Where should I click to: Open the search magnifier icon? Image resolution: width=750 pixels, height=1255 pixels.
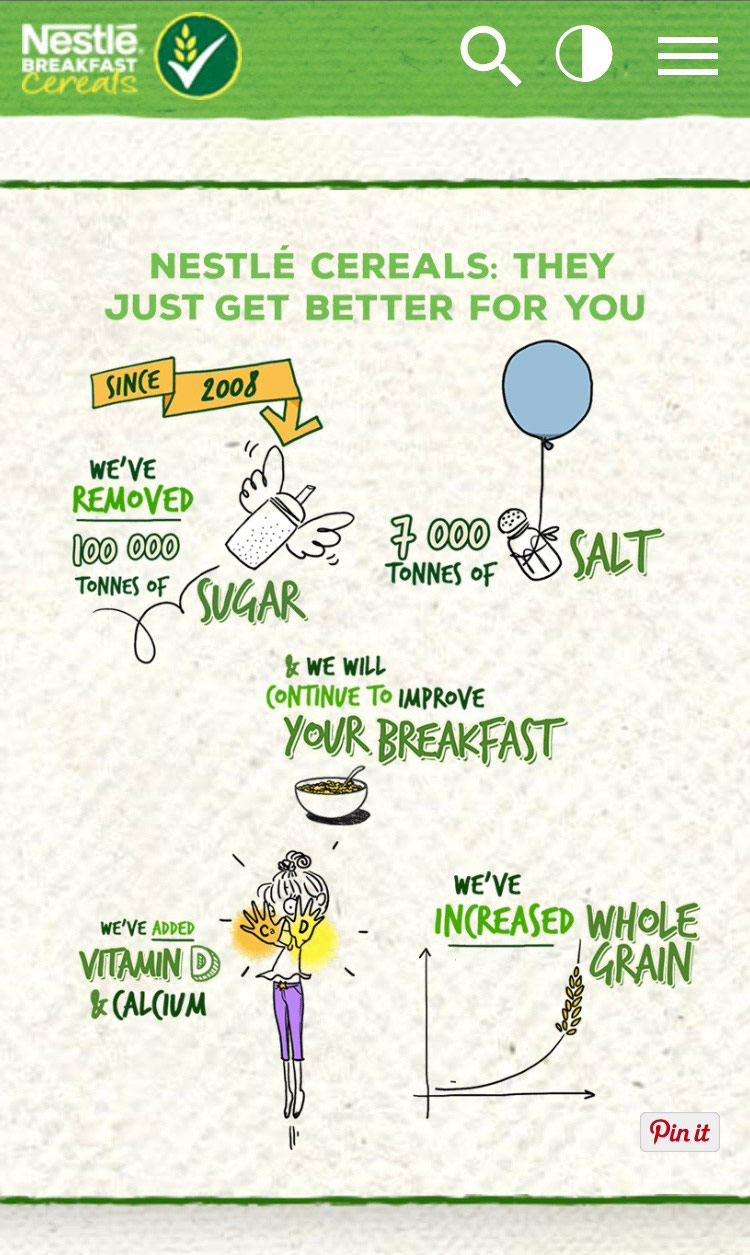click(490, 55)
